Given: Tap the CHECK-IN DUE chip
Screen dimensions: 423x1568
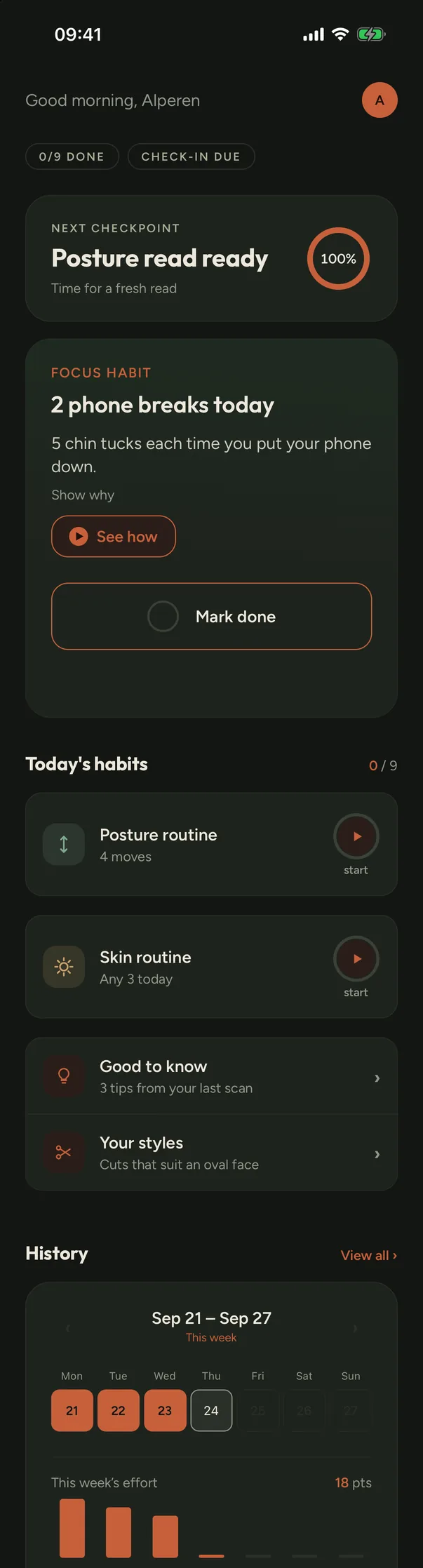Looking at the screenshot, I should tap(191, 156).
